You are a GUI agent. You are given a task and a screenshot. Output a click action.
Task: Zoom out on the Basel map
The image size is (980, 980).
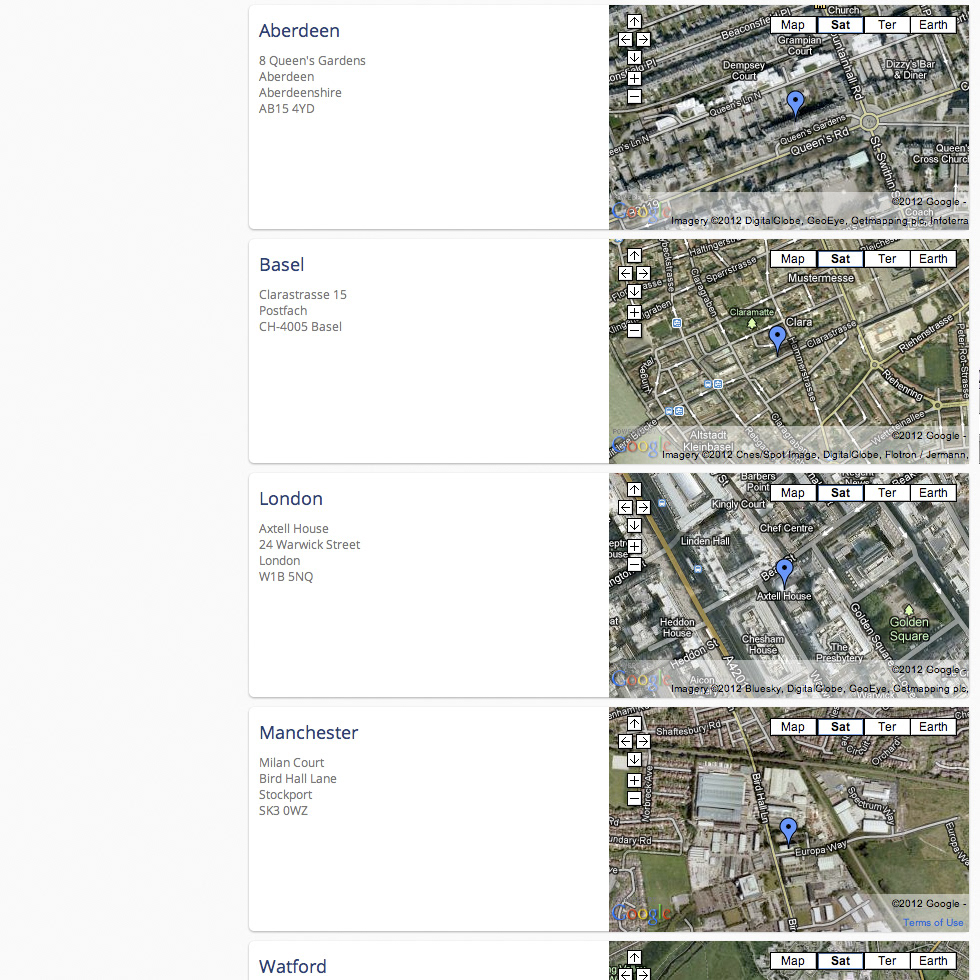pyautogui.click(x=634, y=330)
